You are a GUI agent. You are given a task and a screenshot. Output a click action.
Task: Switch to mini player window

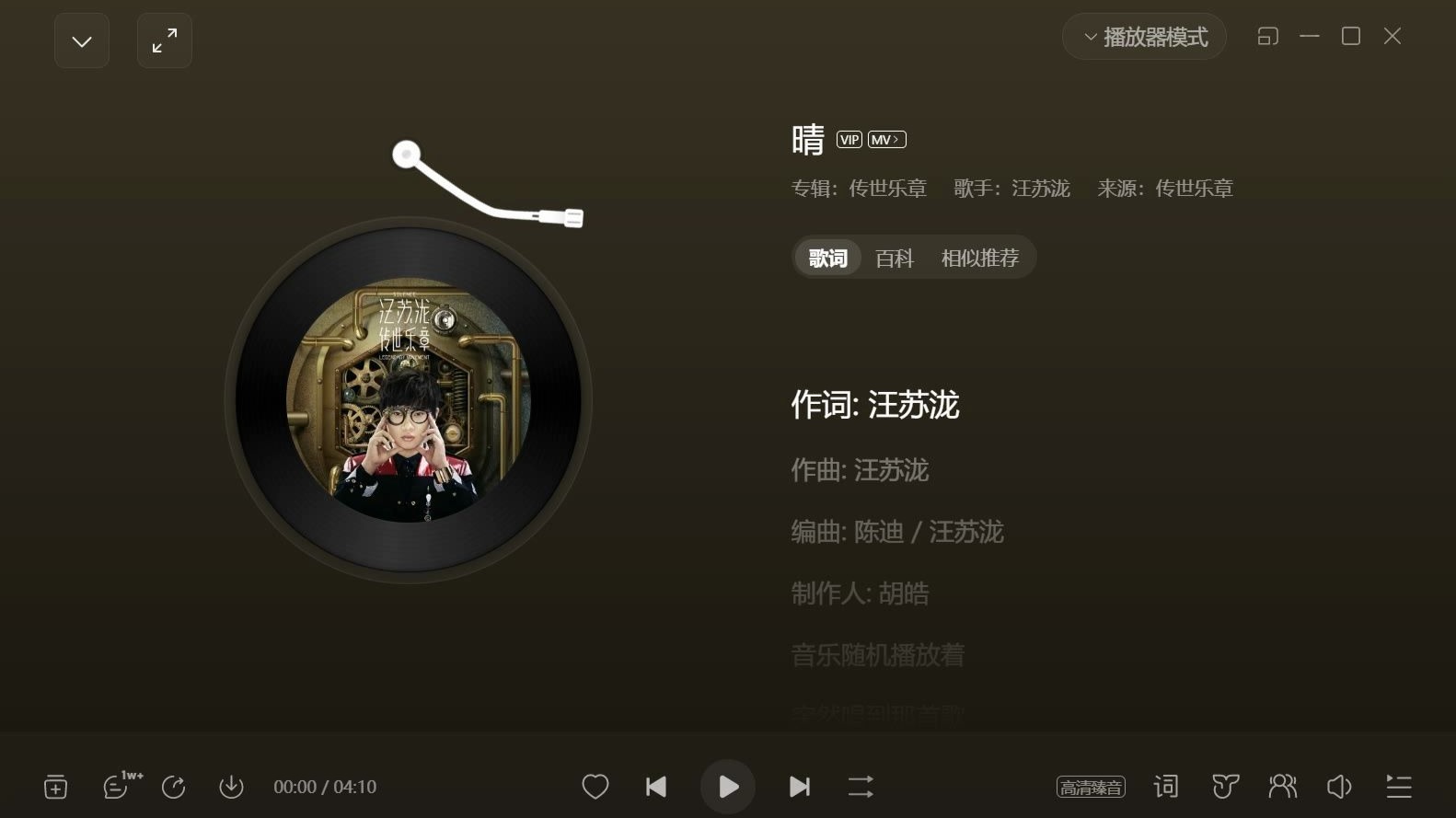click(1268, 37)
